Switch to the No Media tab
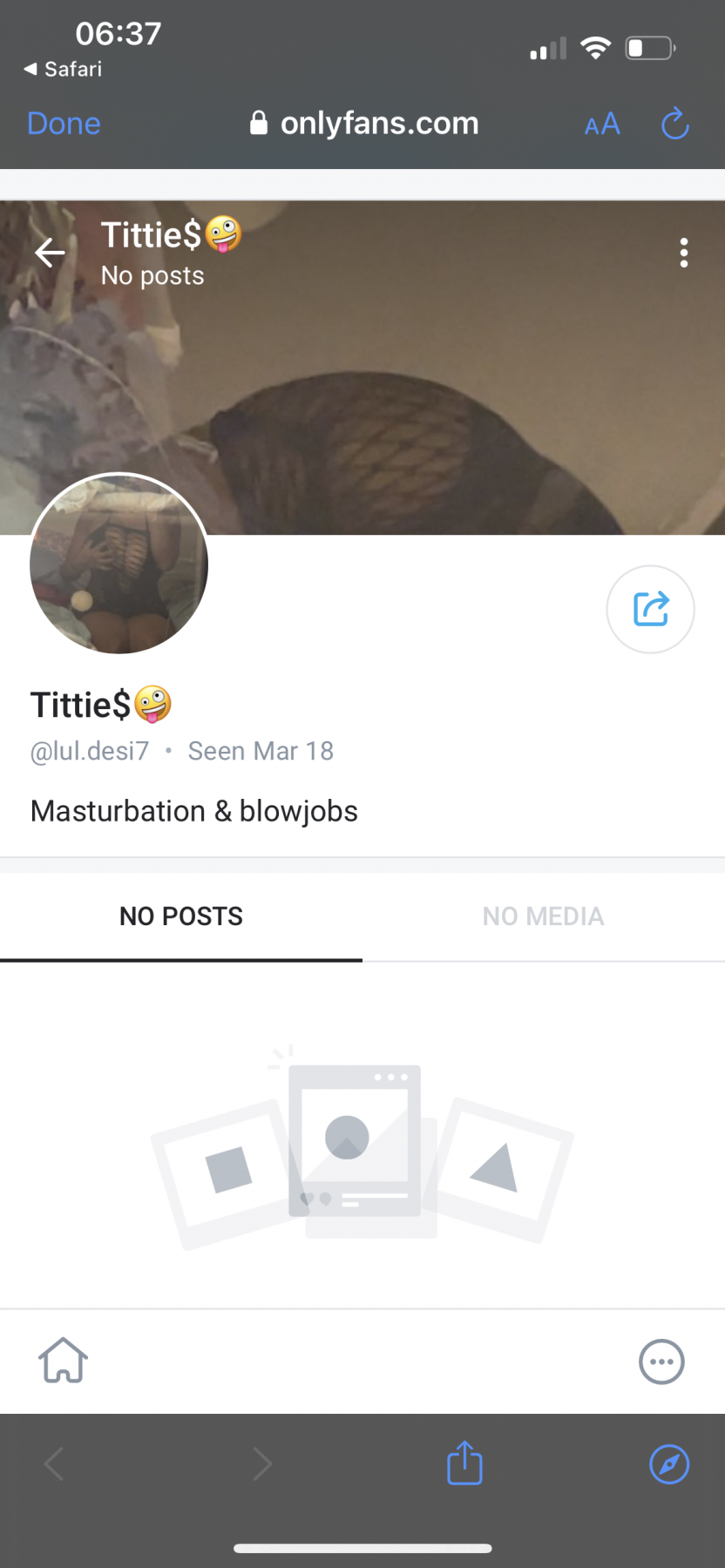The height and width of the screenshot is (1568, 725). pyautogui.click(x=544, y=916)
